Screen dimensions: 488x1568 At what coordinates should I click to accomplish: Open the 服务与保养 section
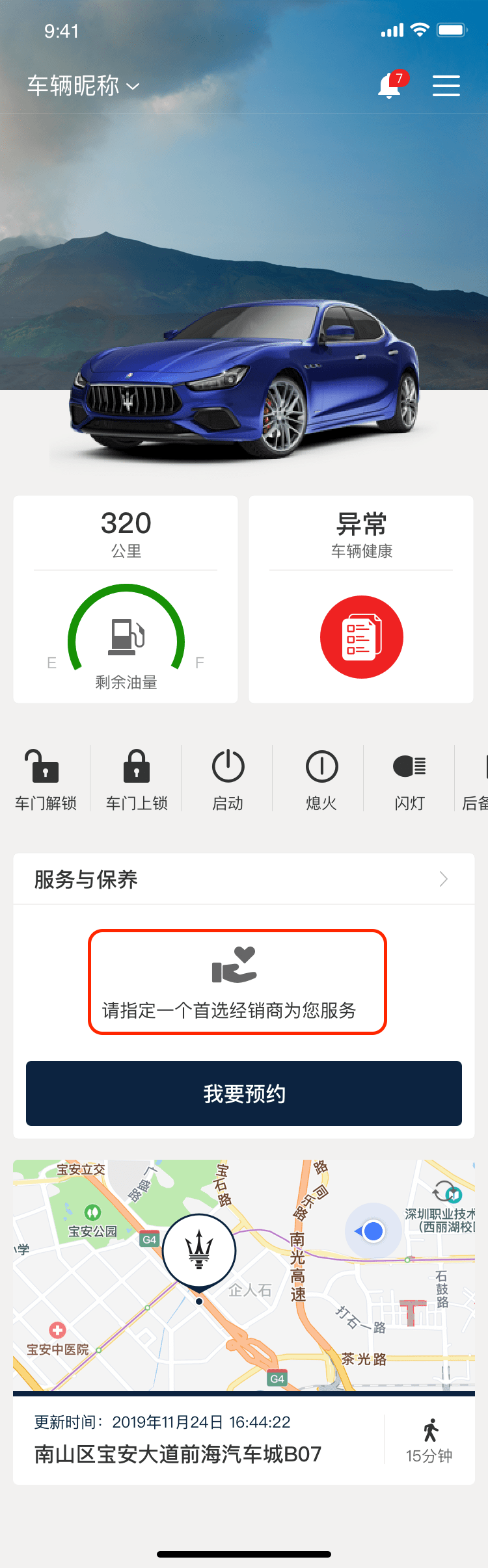[x=244, y=879]
